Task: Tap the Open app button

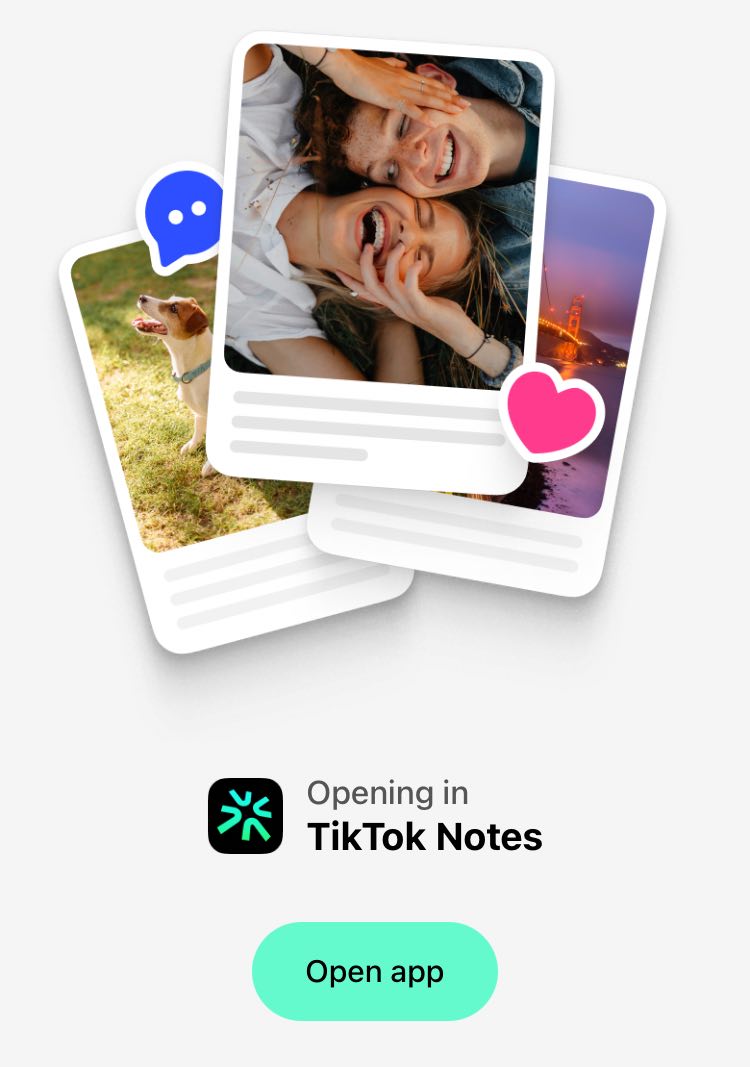Action: click(x=374, y=971)
